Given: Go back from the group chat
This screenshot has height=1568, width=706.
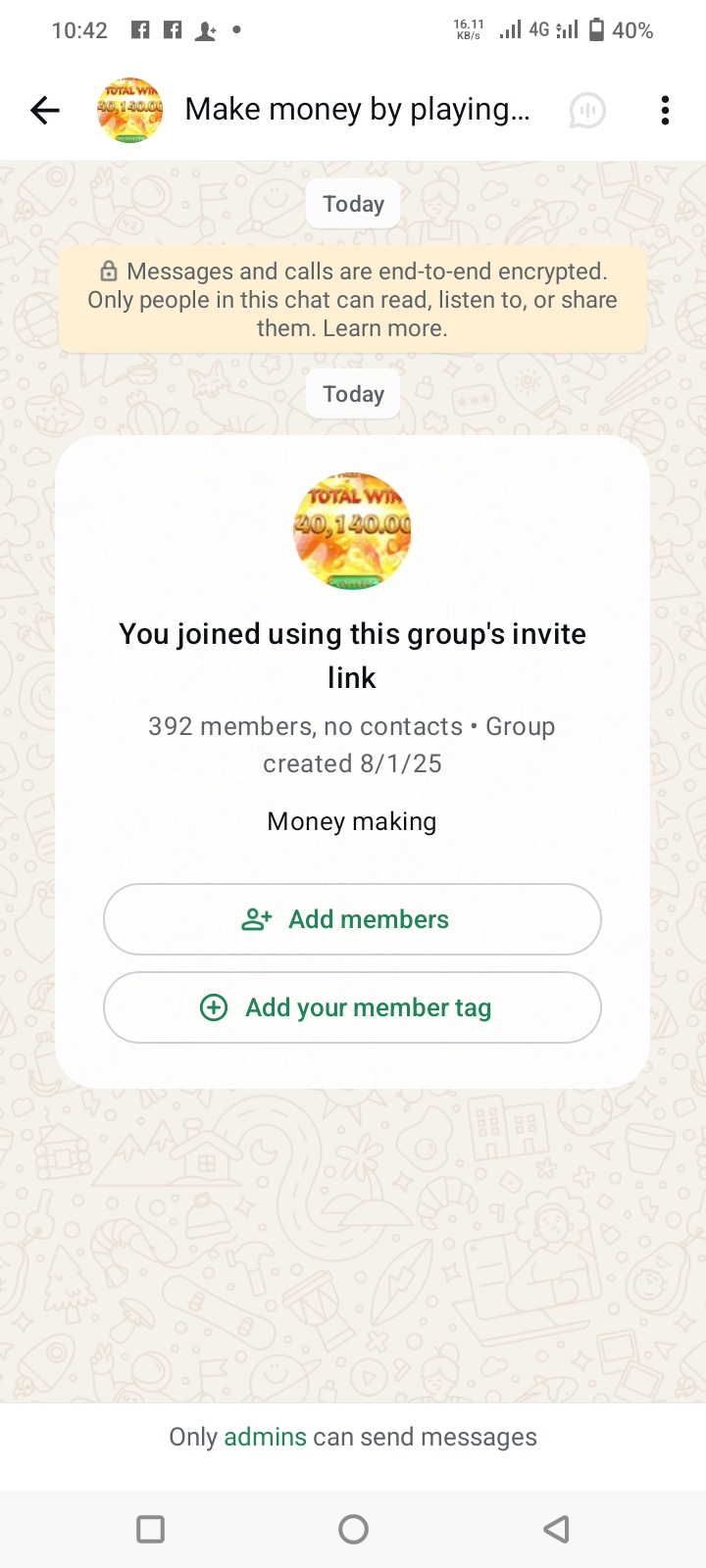Looking at the screenshot, I should pyautogui.click(x=45, y=111).
